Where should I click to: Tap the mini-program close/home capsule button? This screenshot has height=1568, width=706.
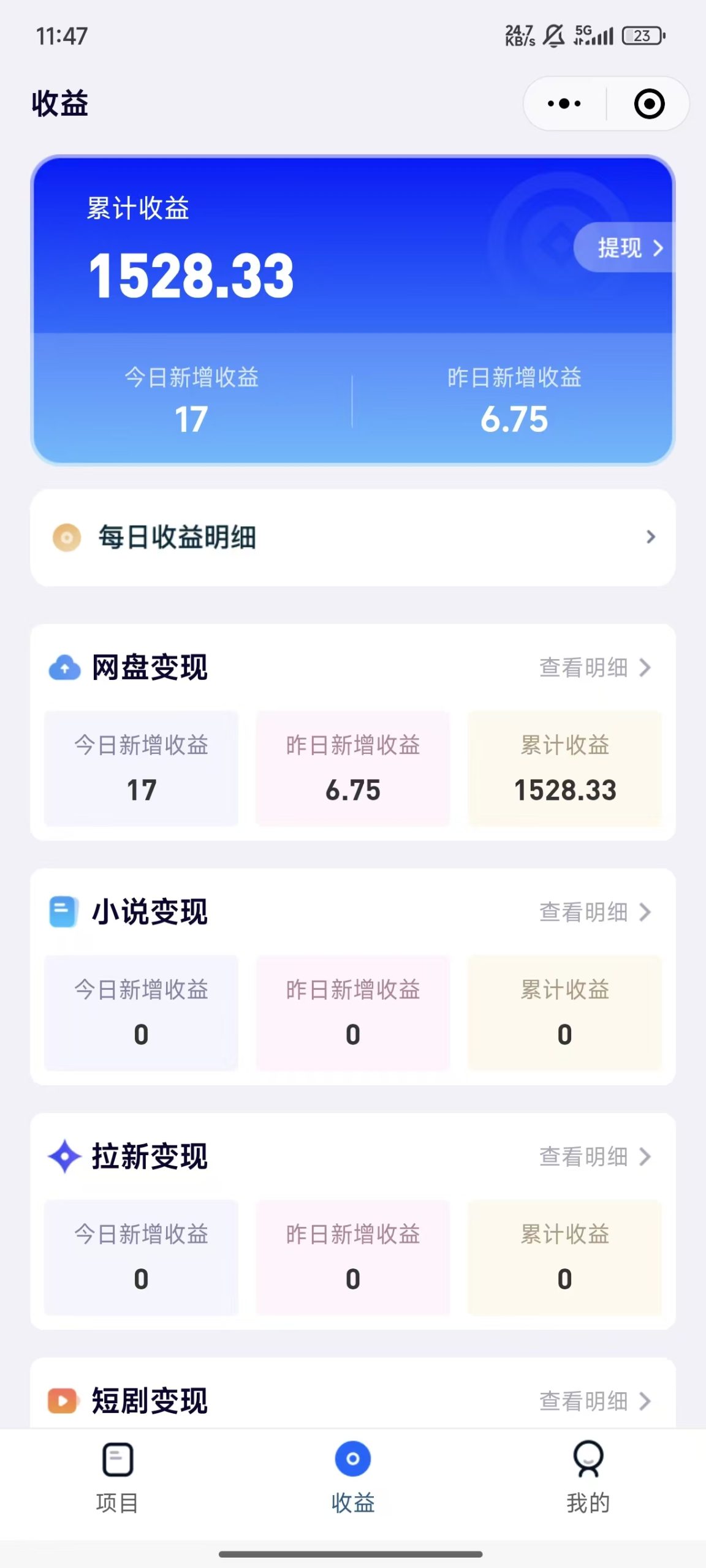coord(648,103)
